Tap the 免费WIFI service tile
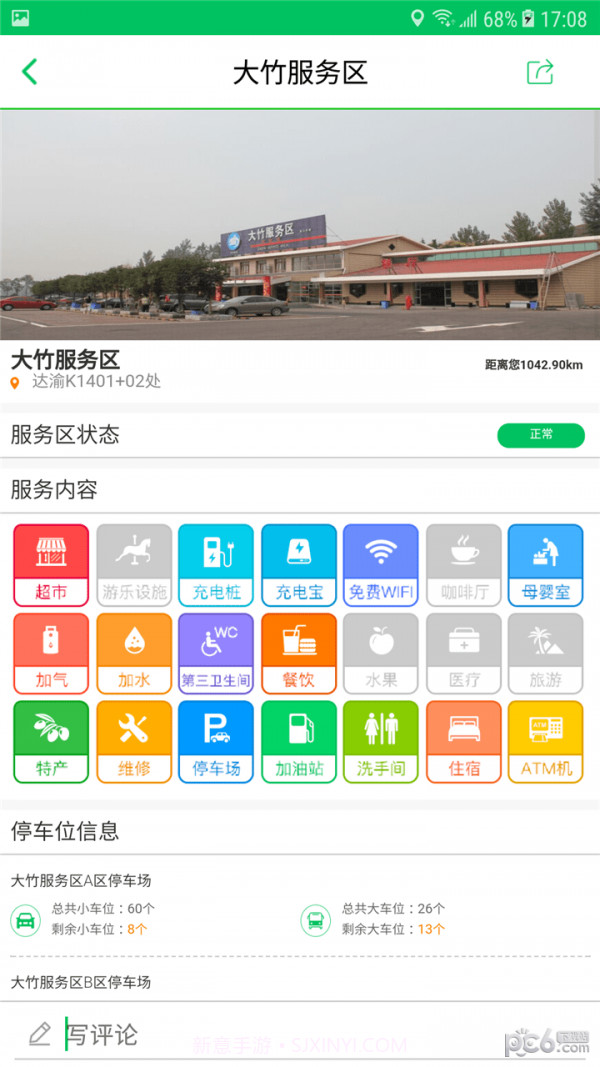The height and width of the screenshot is (1067, 600). [x=381, y=565]
